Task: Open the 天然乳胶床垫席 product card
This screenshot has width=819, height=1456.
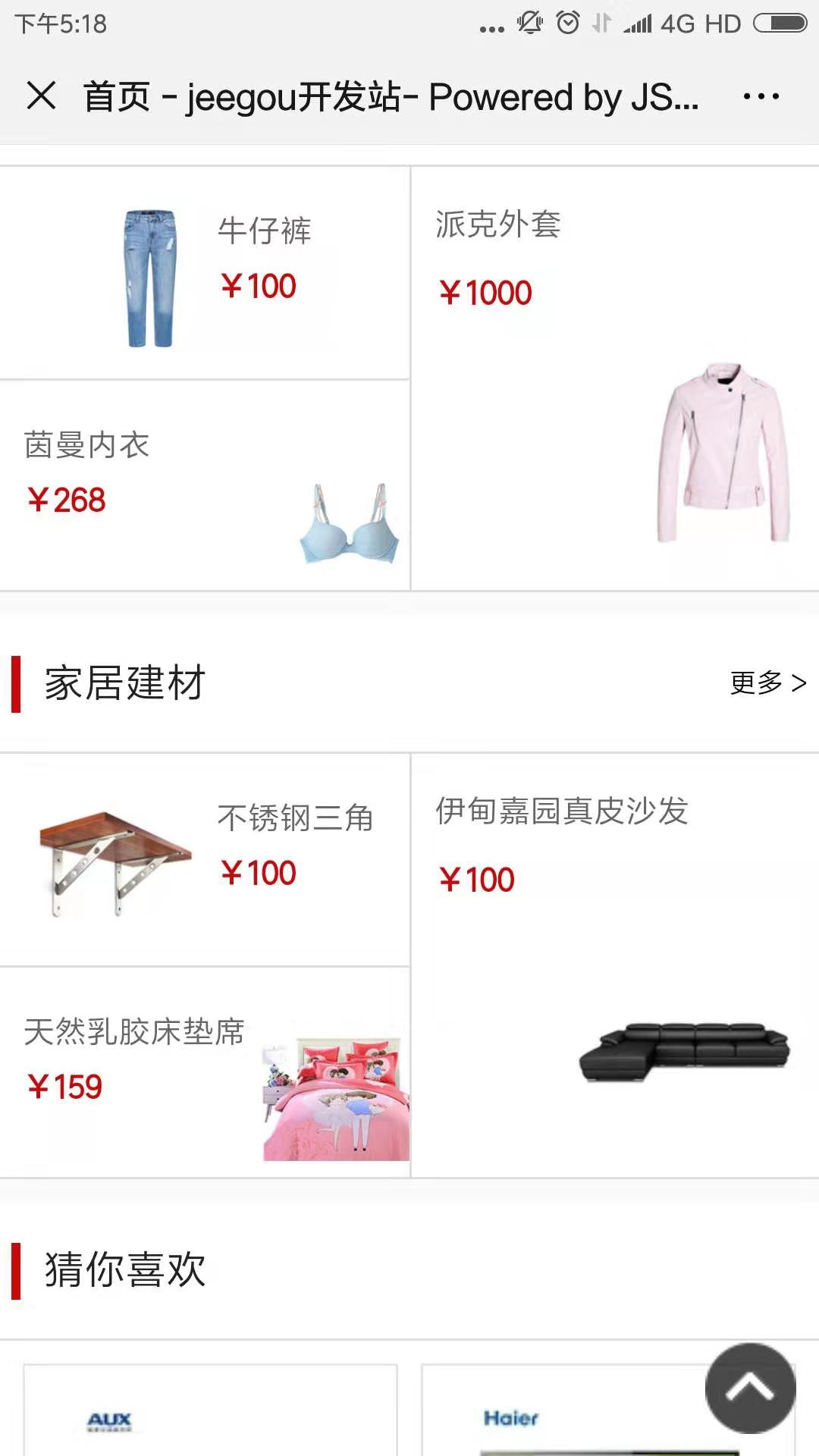Action: pos(205,1072)
